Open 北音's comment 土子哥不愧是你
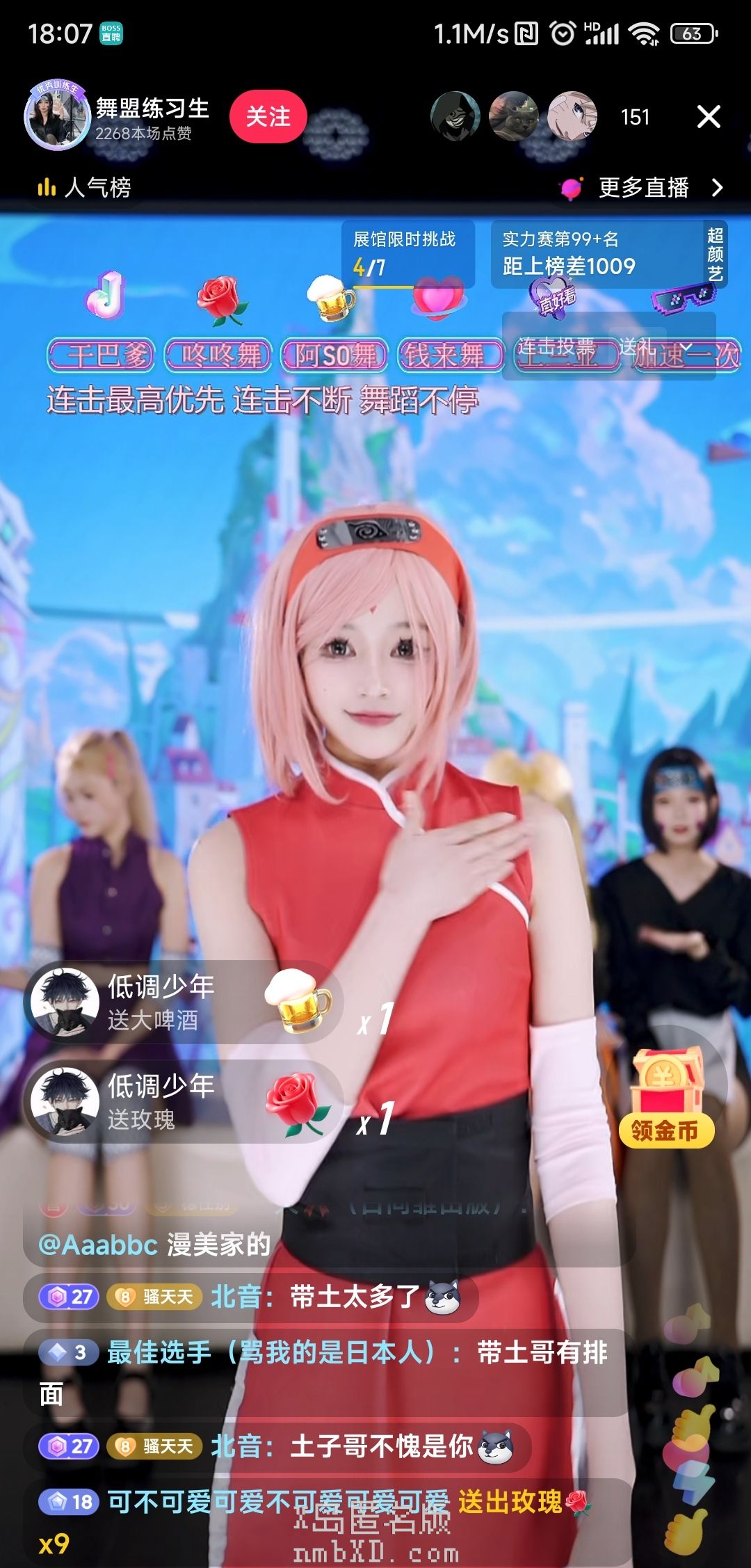Viewport: 751px width, 1568px height. coord(277,1447)
